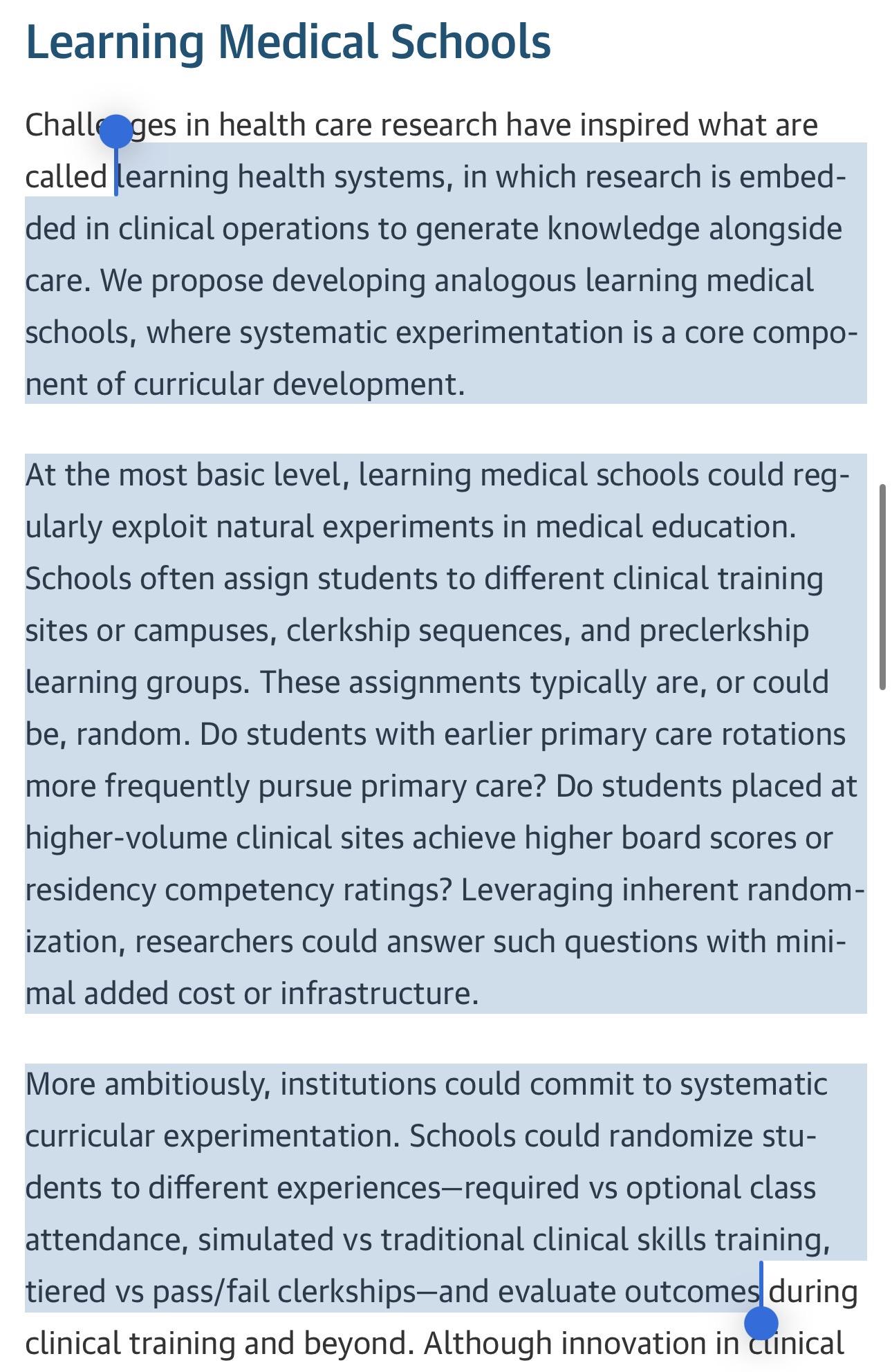Tap the text selection end handle
Image resolution: width=892 pixels, height=1372 pixels.
pyautogui.click(x=761, y=1322)
